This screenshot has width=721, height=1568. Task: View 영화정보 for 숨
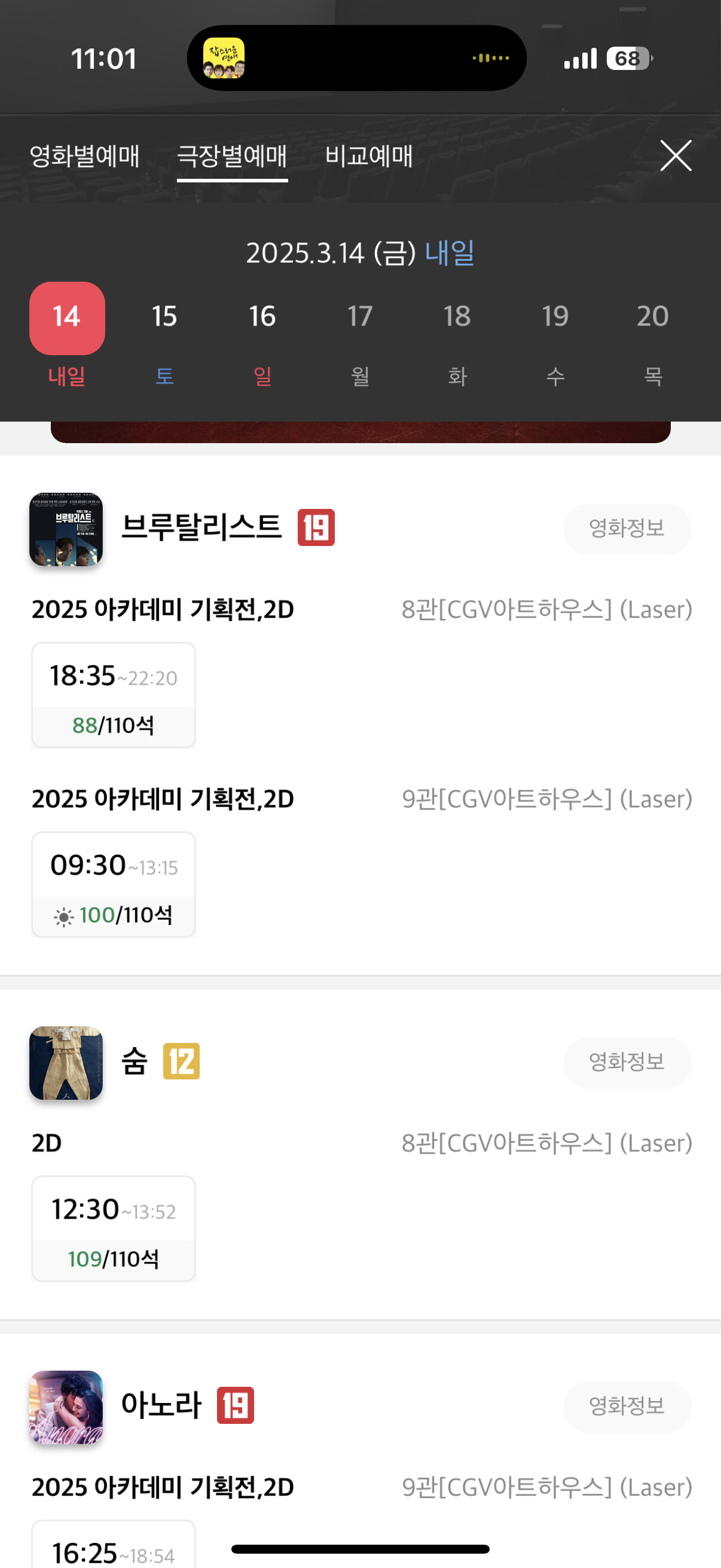[x=627, y=1062]
